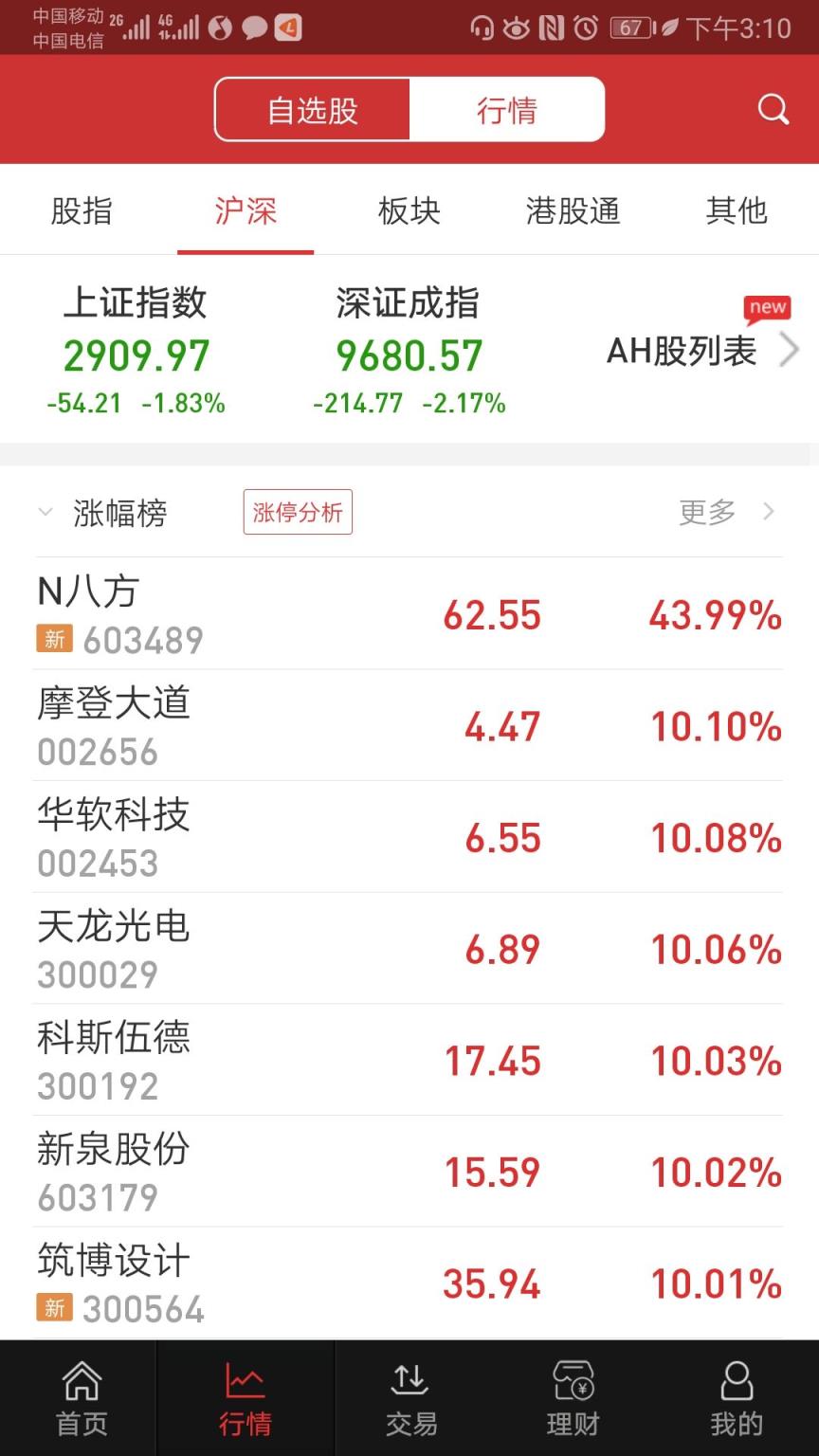Collapse the 涨幅榜 gainers list

tap(45, 513)
